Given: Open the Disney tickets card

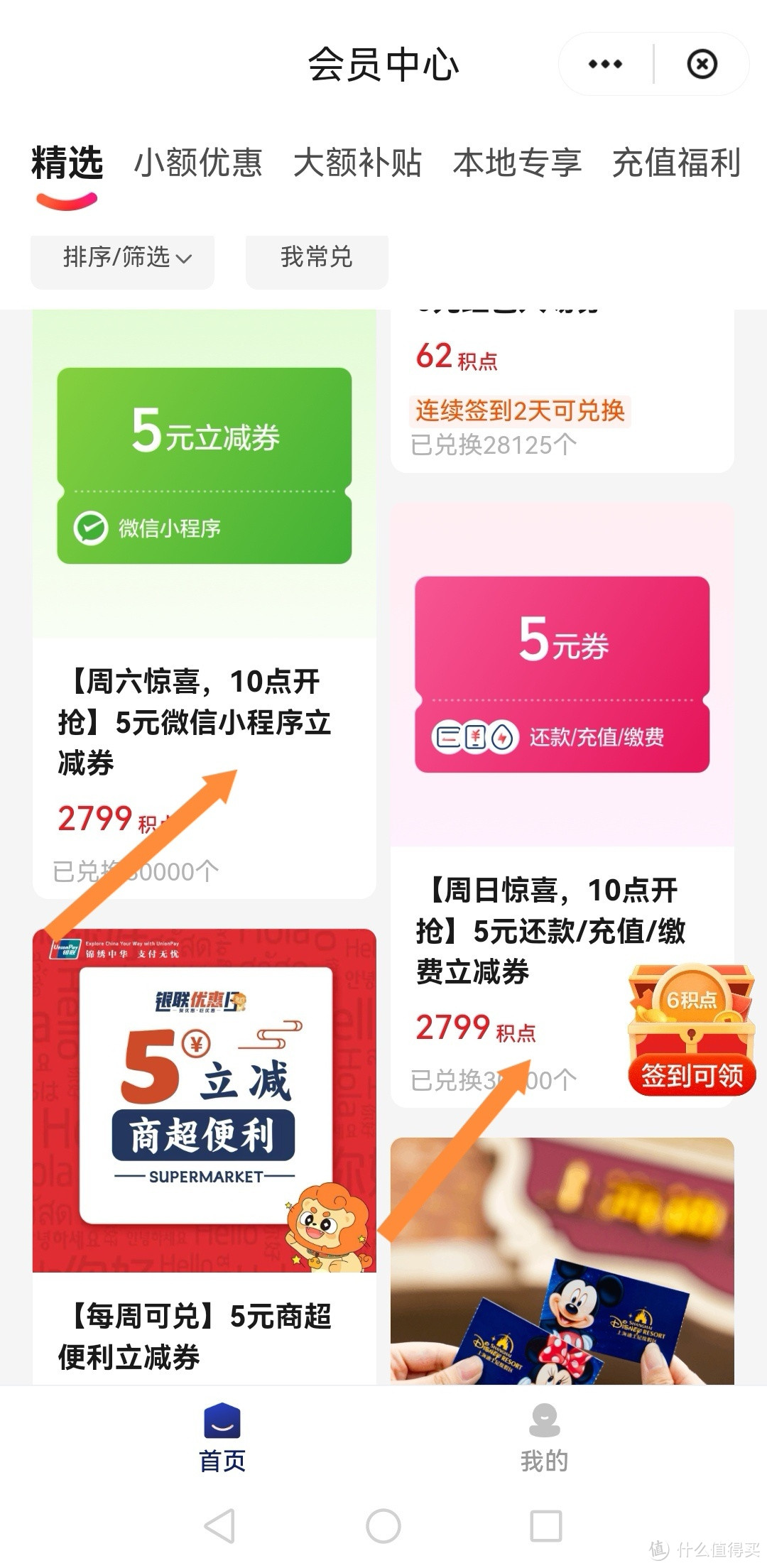Looking at the screenshot, I should (x=562, y=1261).
